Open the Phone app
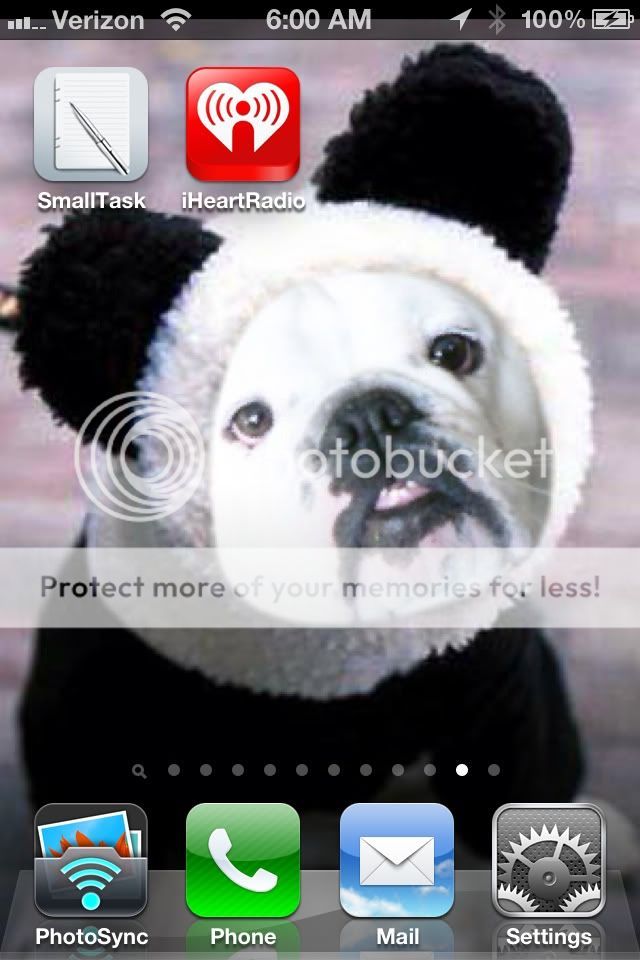The width and height of the screenshot is (640, 960). click(243, 861)
